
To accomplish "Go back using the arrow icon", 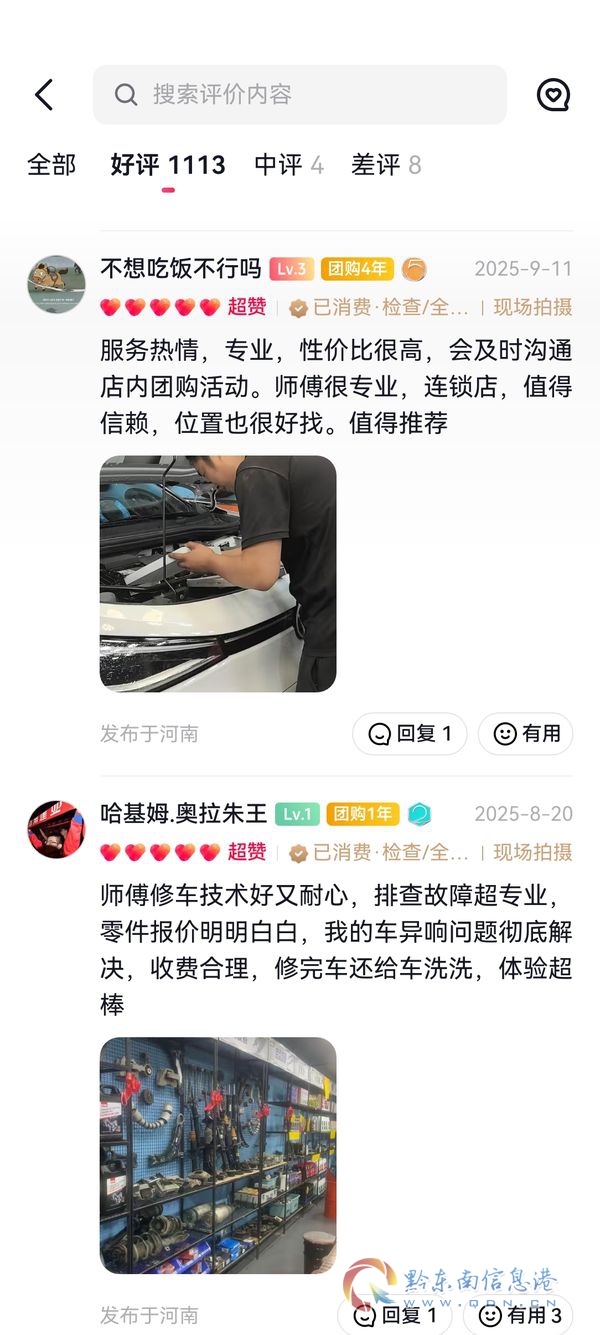I will (43, 95).
